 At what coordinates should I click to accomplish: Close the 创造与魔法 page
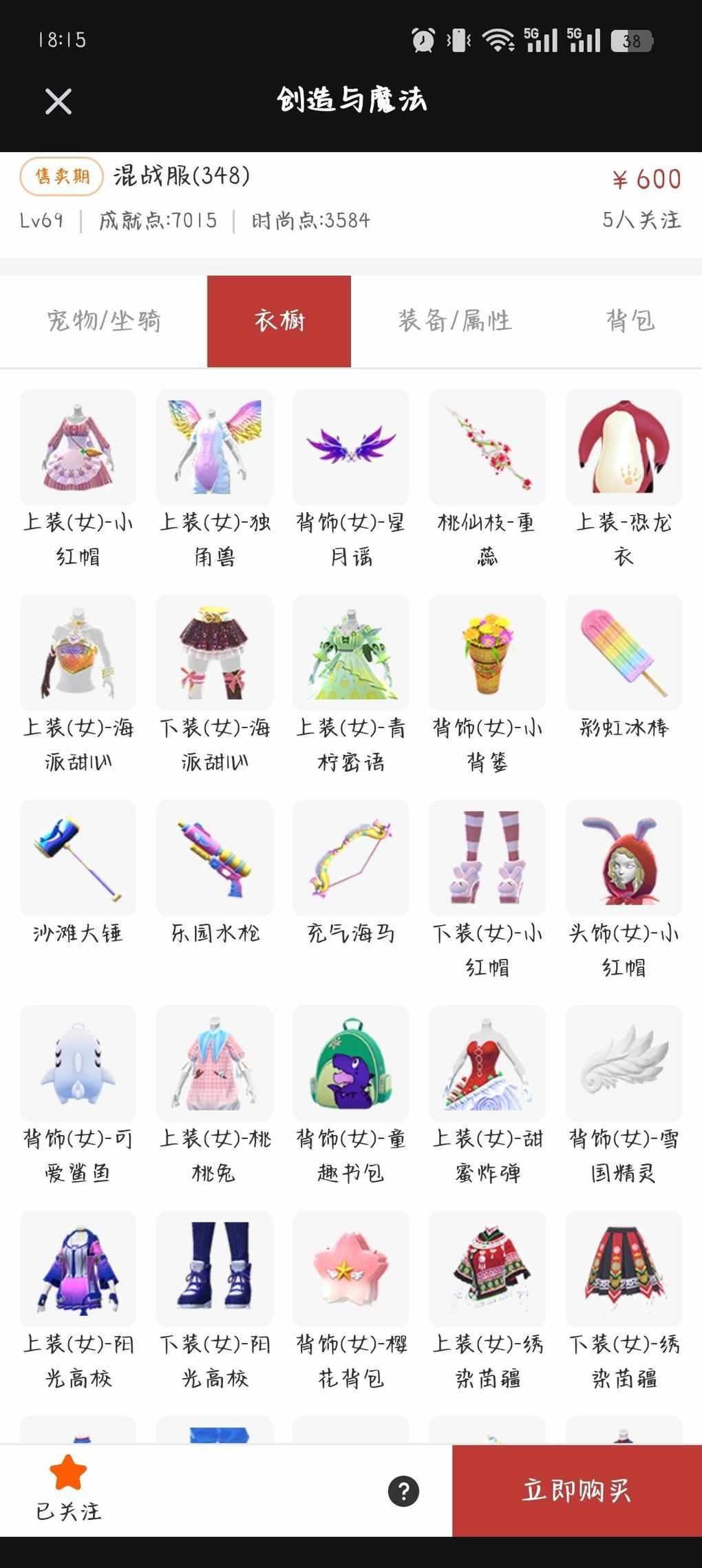(58, 102)
